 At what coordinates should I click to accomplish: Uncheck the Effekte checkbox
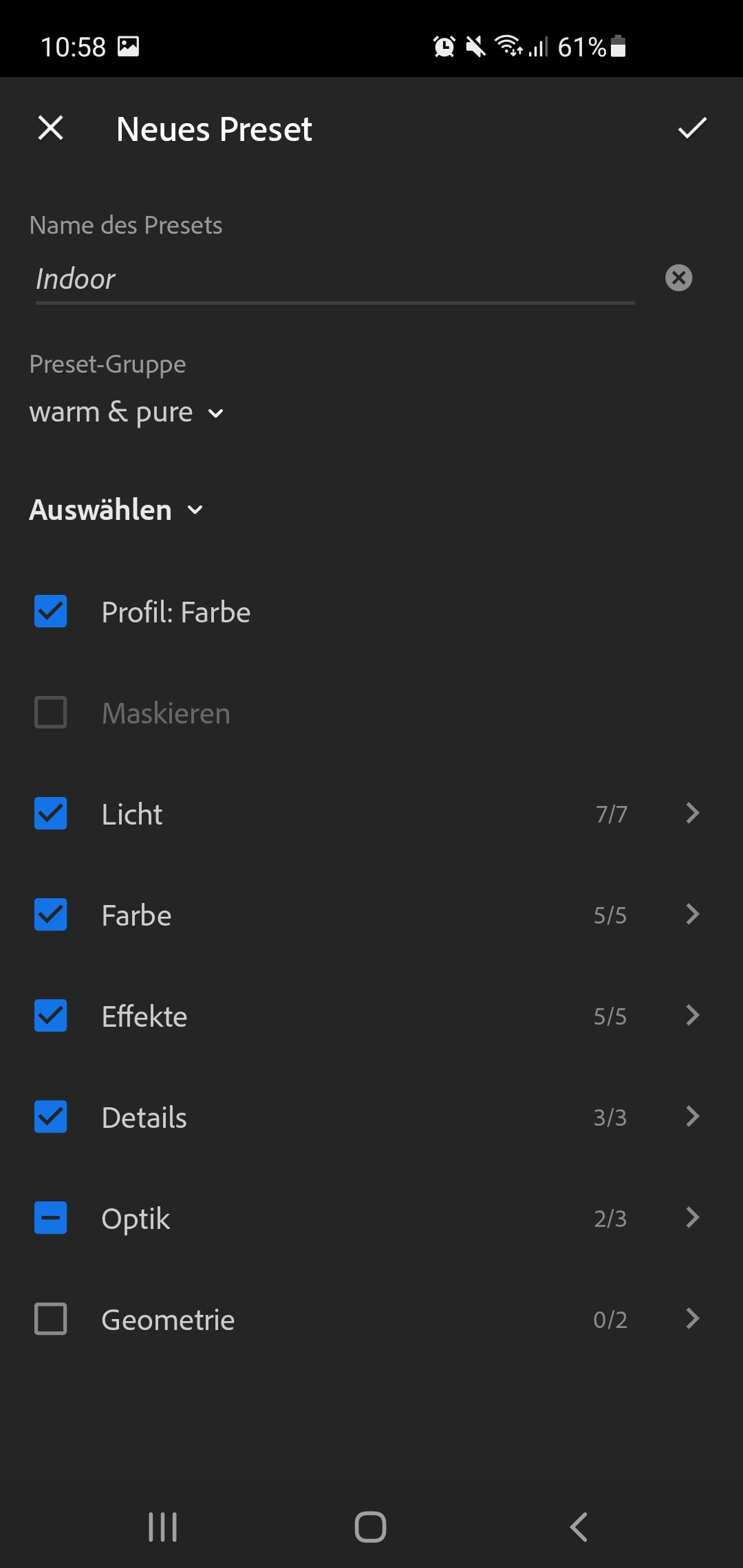51,1016
